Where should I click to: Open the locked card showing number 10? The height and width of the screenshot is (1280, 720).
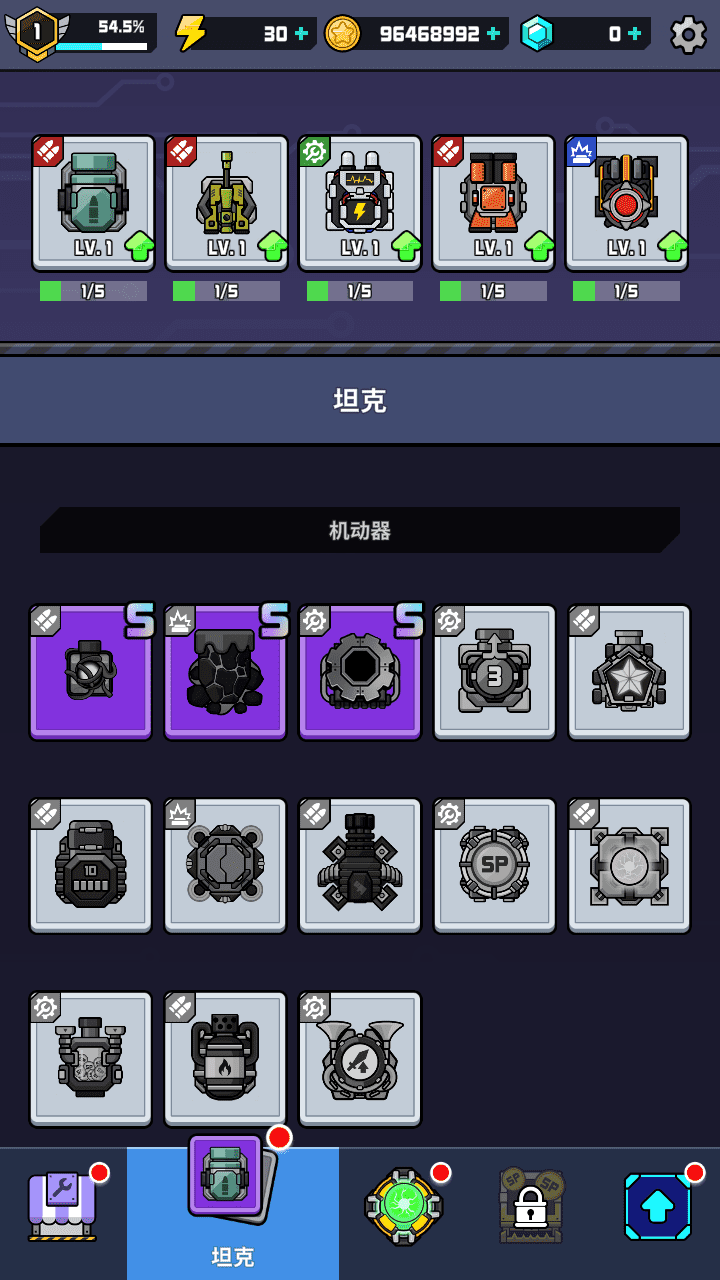tap(91, 865)
